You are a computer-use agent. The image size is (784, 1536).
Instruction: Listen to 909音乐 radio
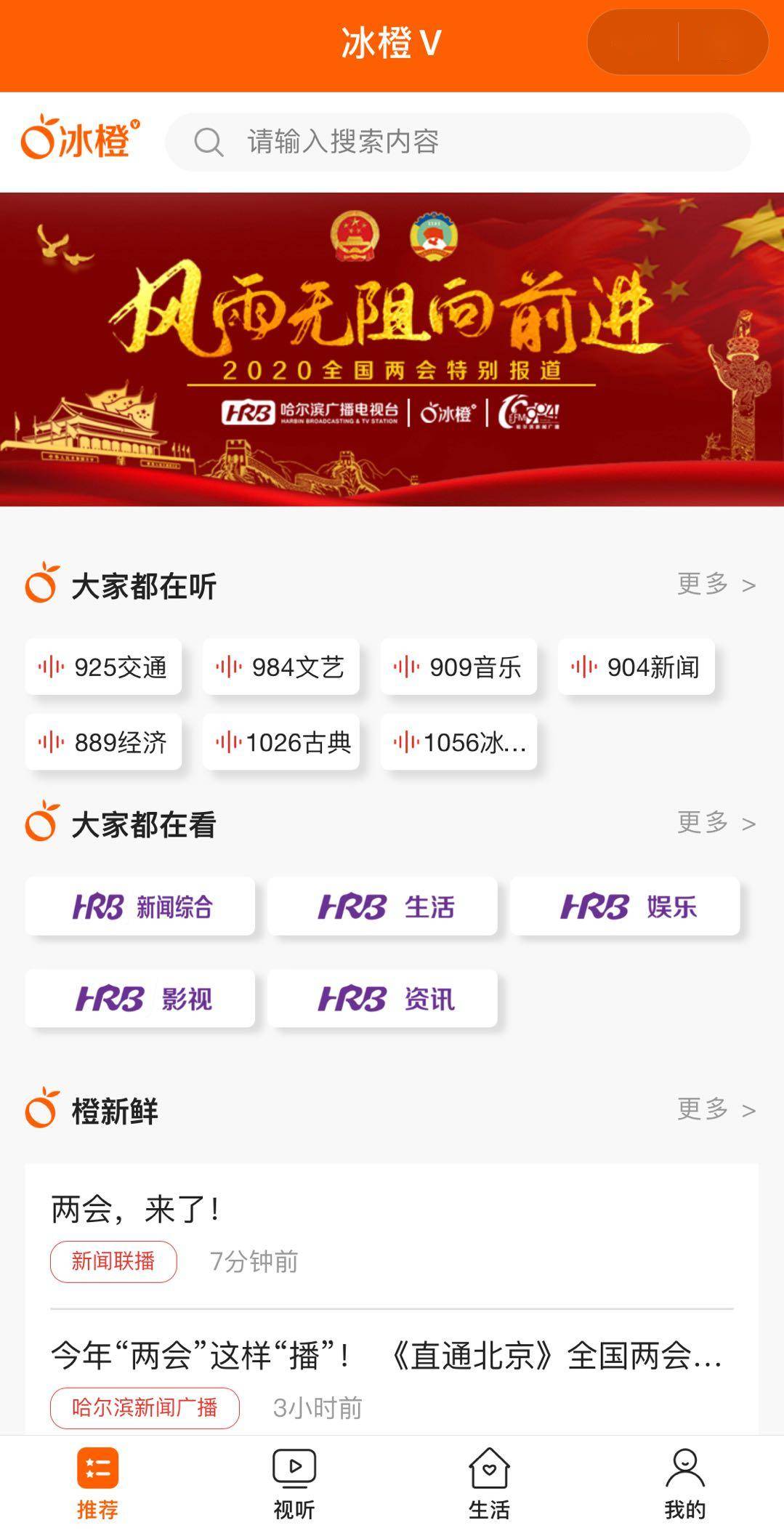coord(458,667)
